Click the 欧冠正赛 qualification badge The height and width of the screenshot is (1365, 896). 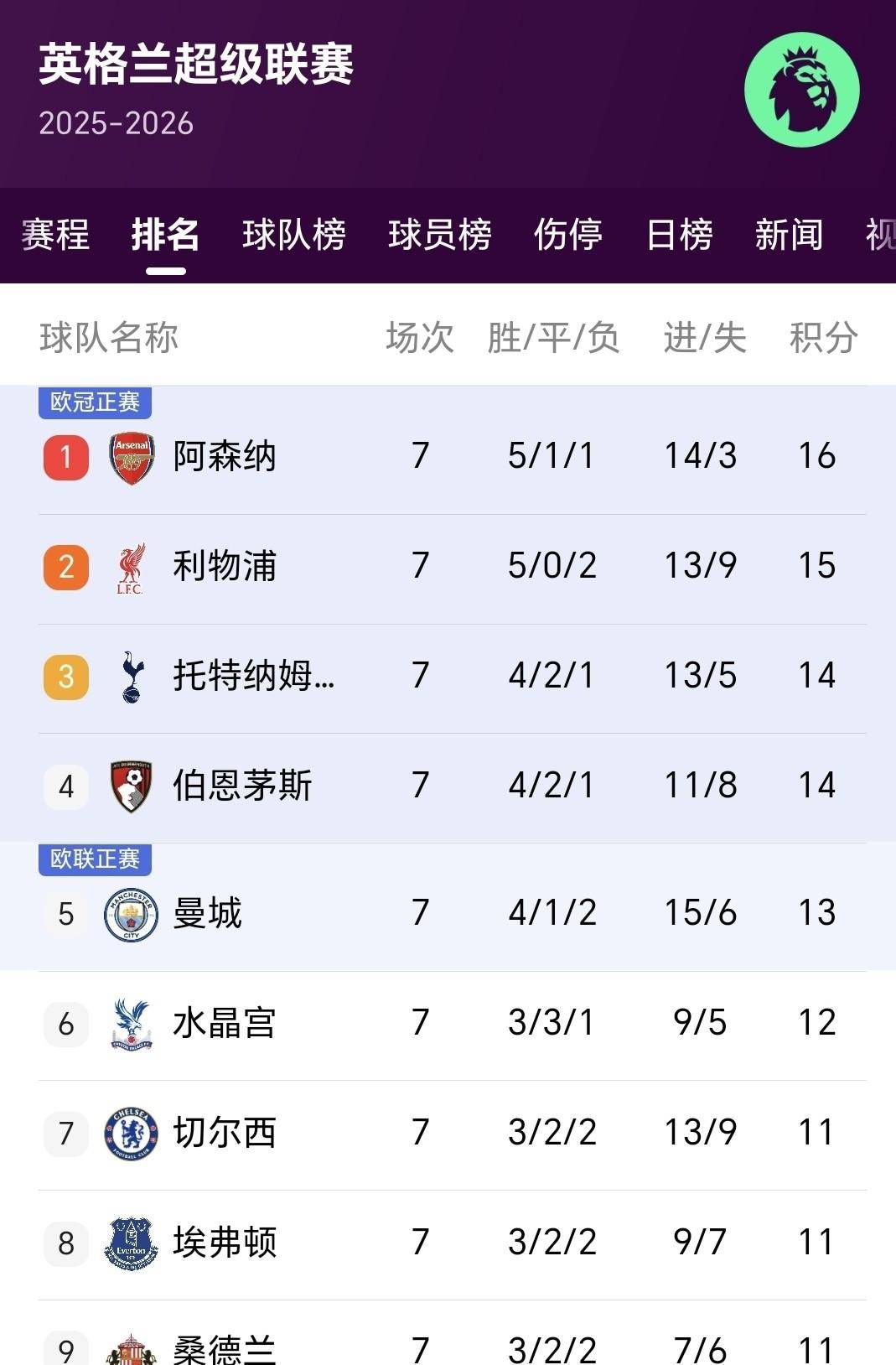95,402
